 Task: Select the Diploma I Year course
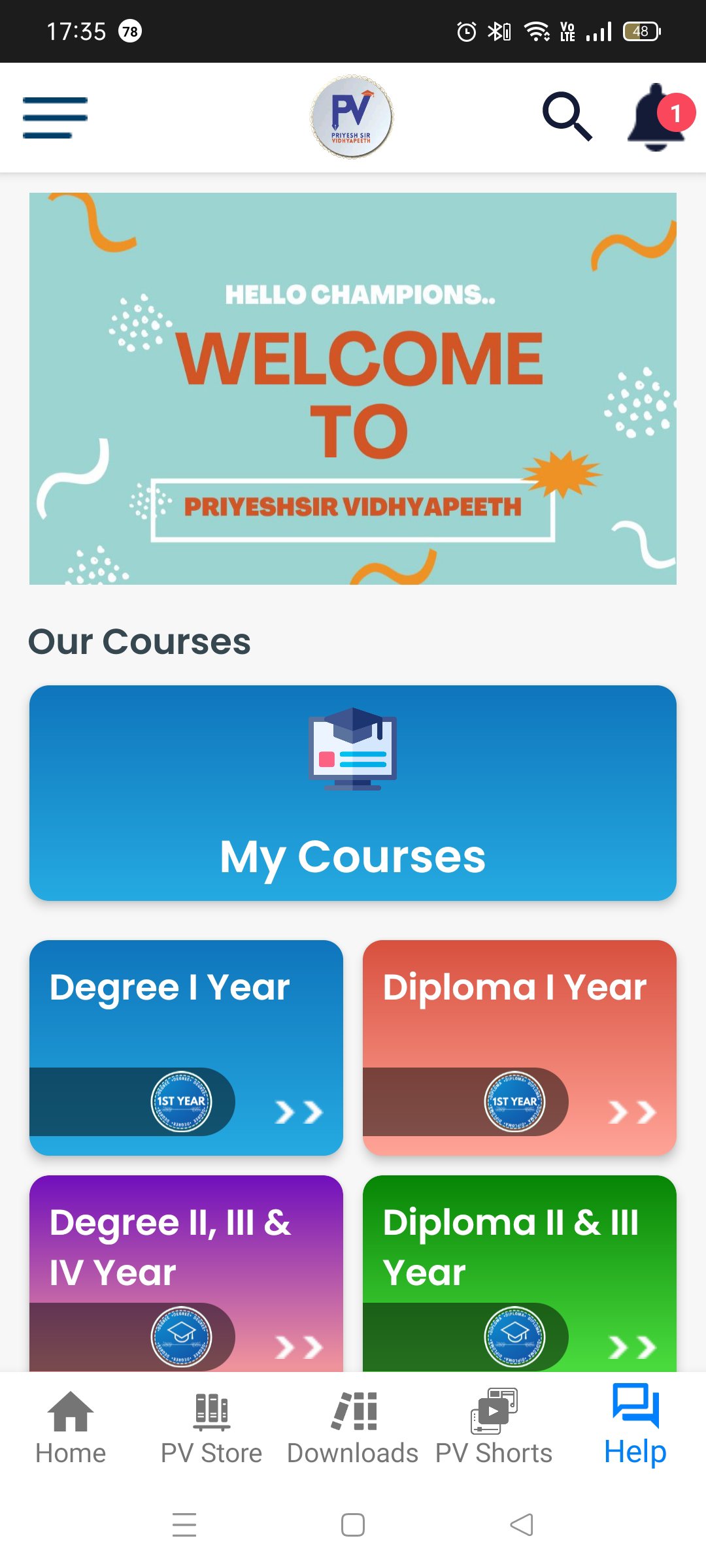pos(520,1047)
